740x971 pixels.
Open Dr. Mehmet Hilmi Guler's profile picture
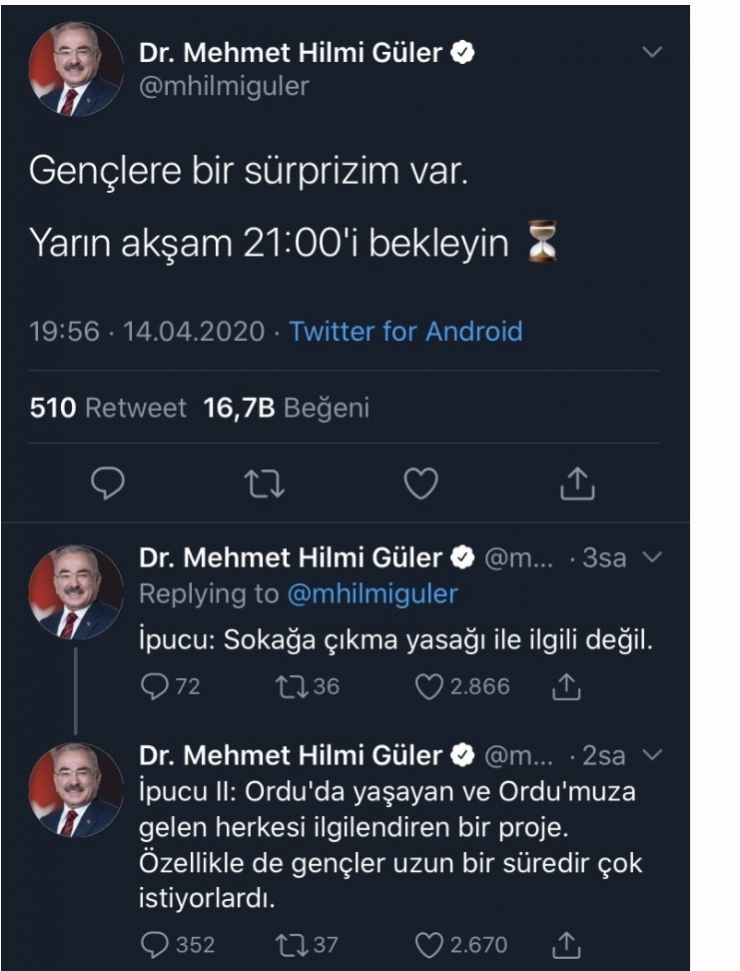(x=71, y=73)
